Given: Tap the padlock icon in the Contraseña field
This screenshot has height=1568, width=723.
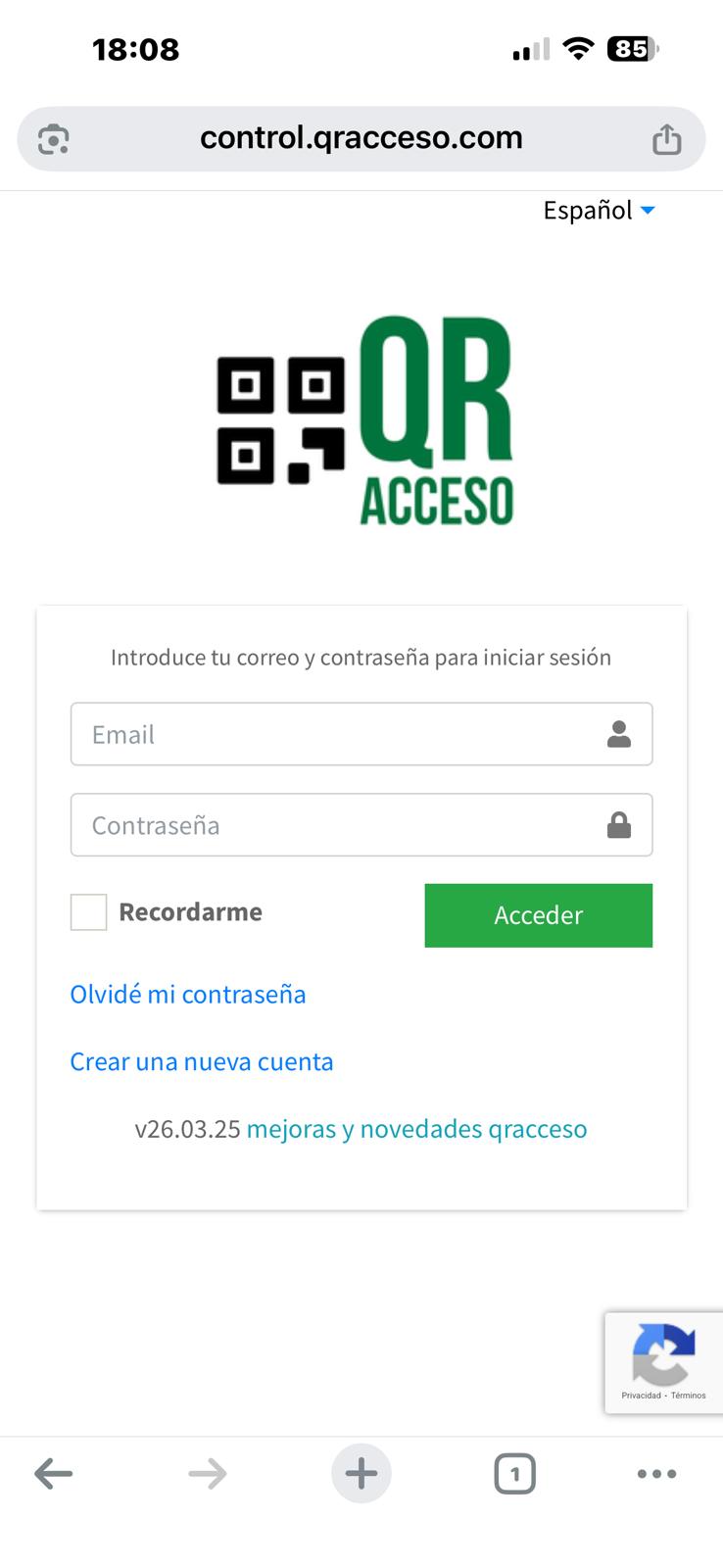Looking at the screenshot, I should click(619, 825).
